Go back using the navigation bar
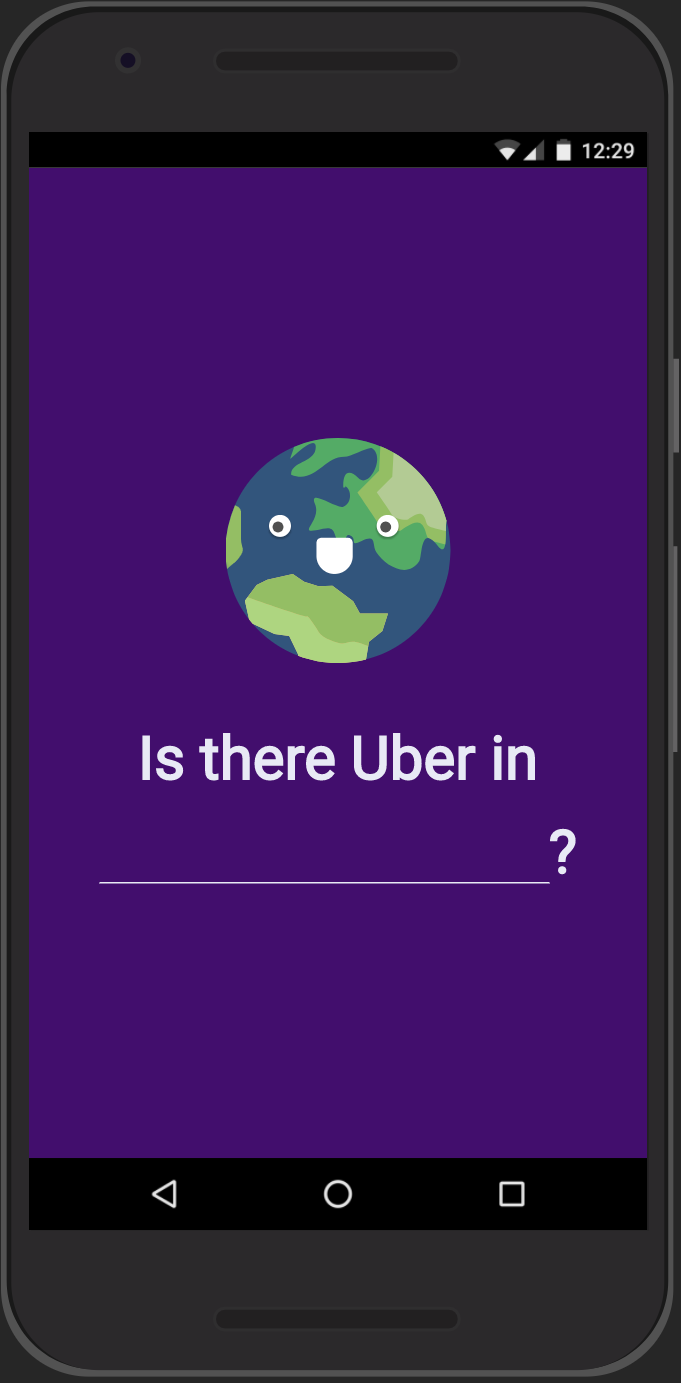Screen dimensions: 681x1383 165,1194
